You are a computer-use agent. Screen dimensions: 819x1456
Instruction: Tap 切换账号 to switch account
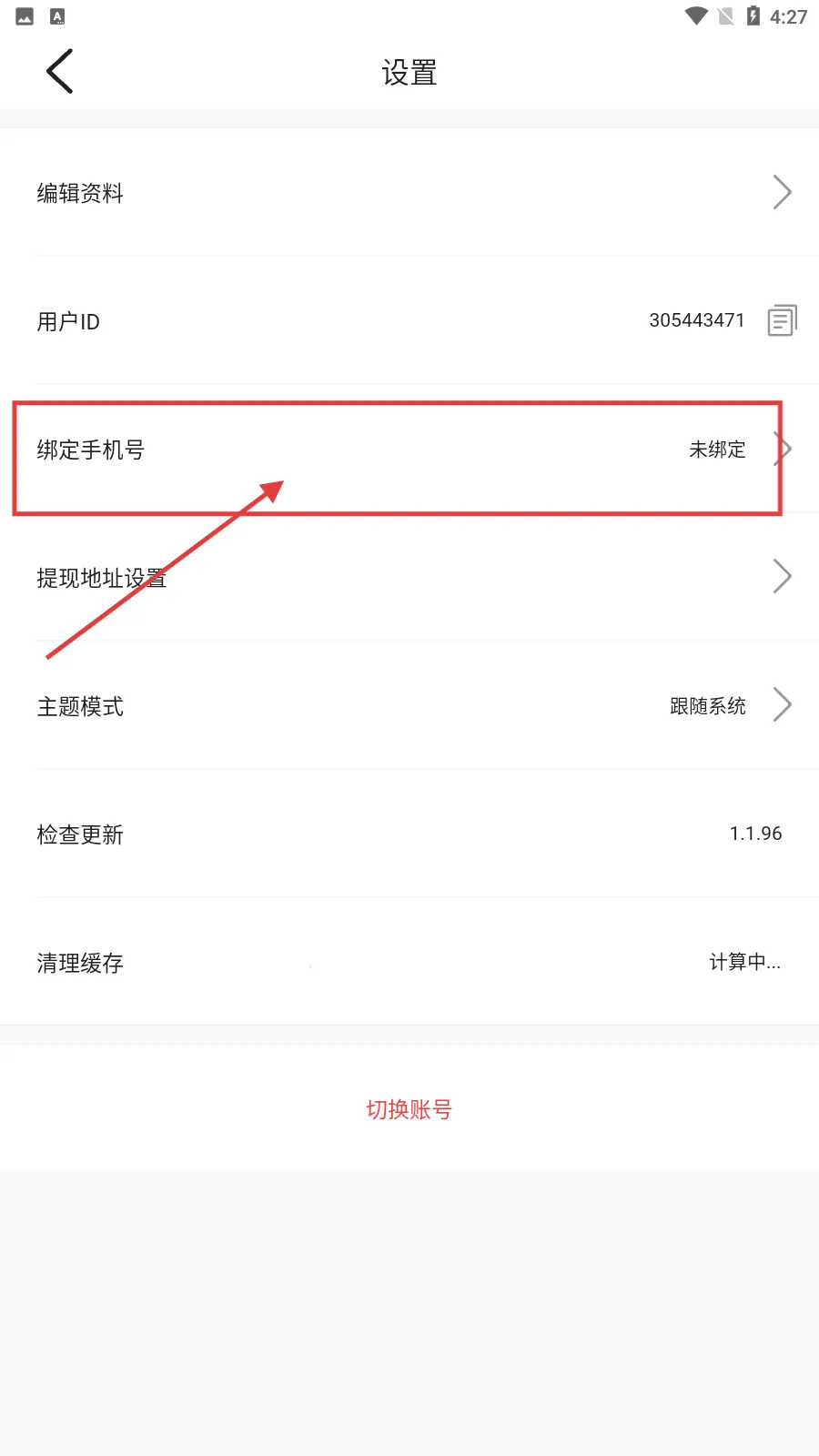coord(409,1109)
